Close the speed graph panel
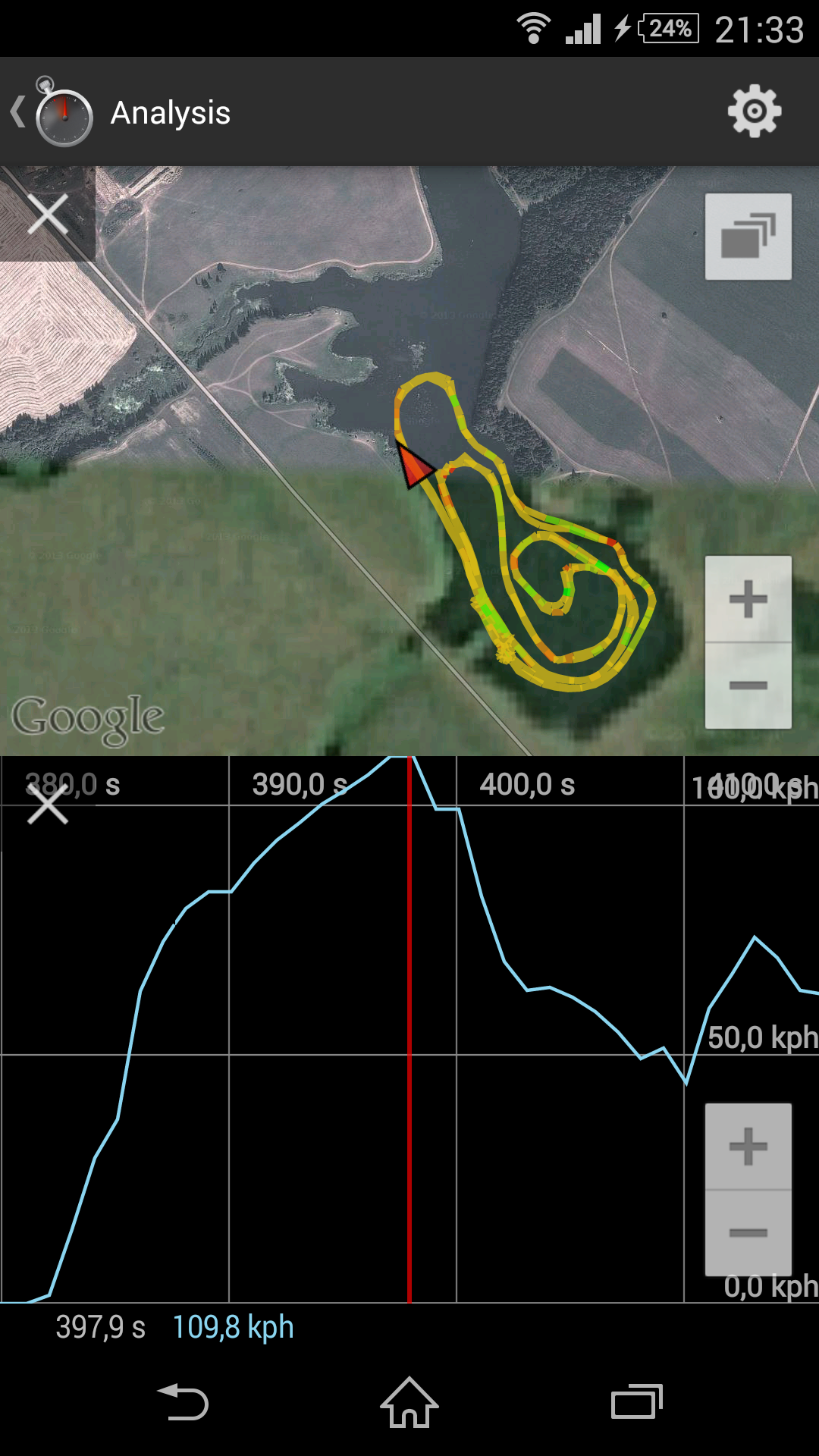Image resolution: width=819 pixels, height=1456 pixels. 48,805
